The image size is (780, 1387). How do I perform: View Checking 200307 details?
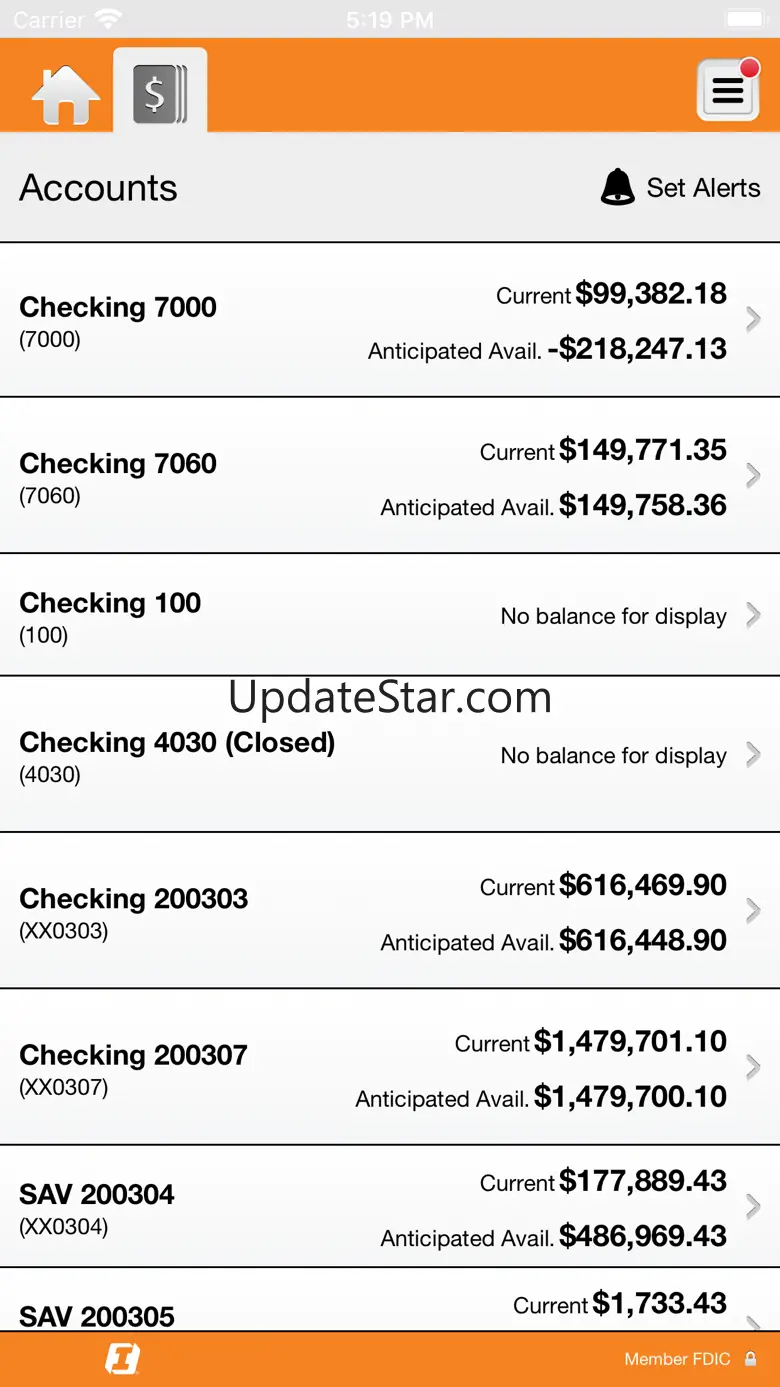click(390, 1067)
